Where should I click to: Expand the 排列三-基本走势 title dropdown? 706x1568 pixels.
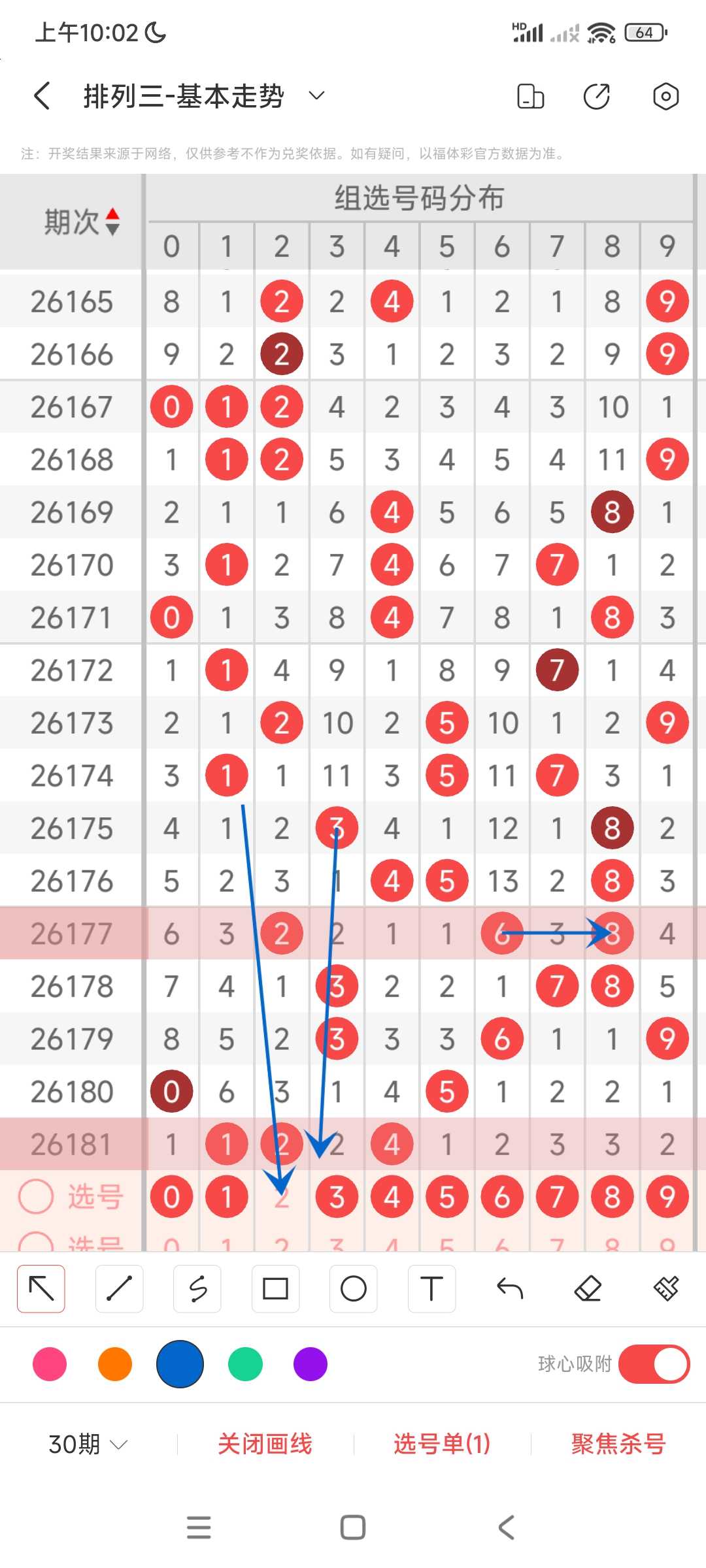pos(316,96)
